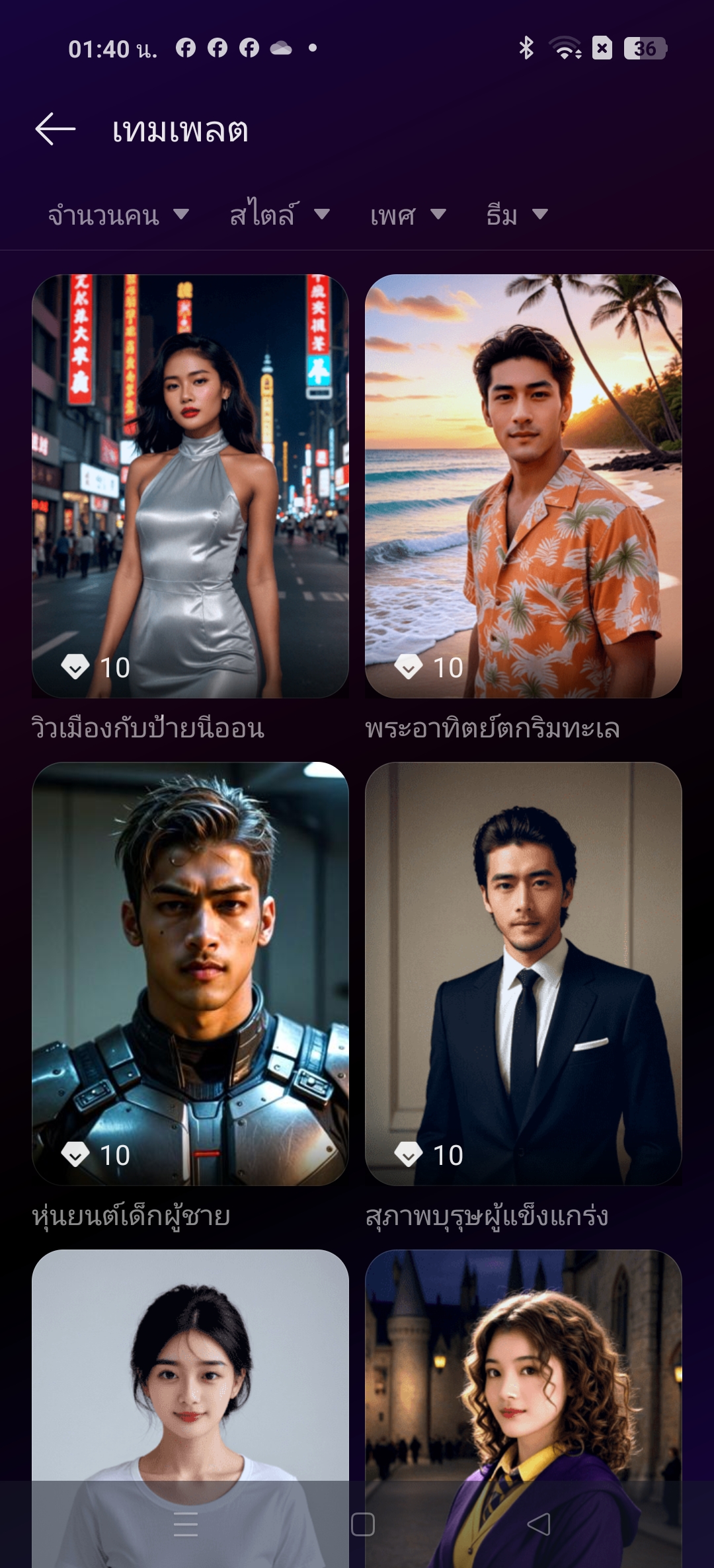Open the ธีม filter dropdown

516,215
